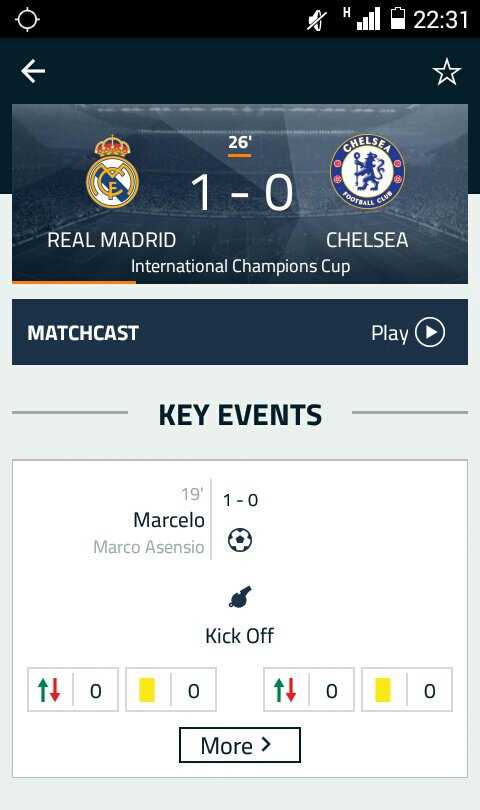This screenshot has width=480, height=810.
Task: Favorite this match with the star
Action: (x=446, y=72)
